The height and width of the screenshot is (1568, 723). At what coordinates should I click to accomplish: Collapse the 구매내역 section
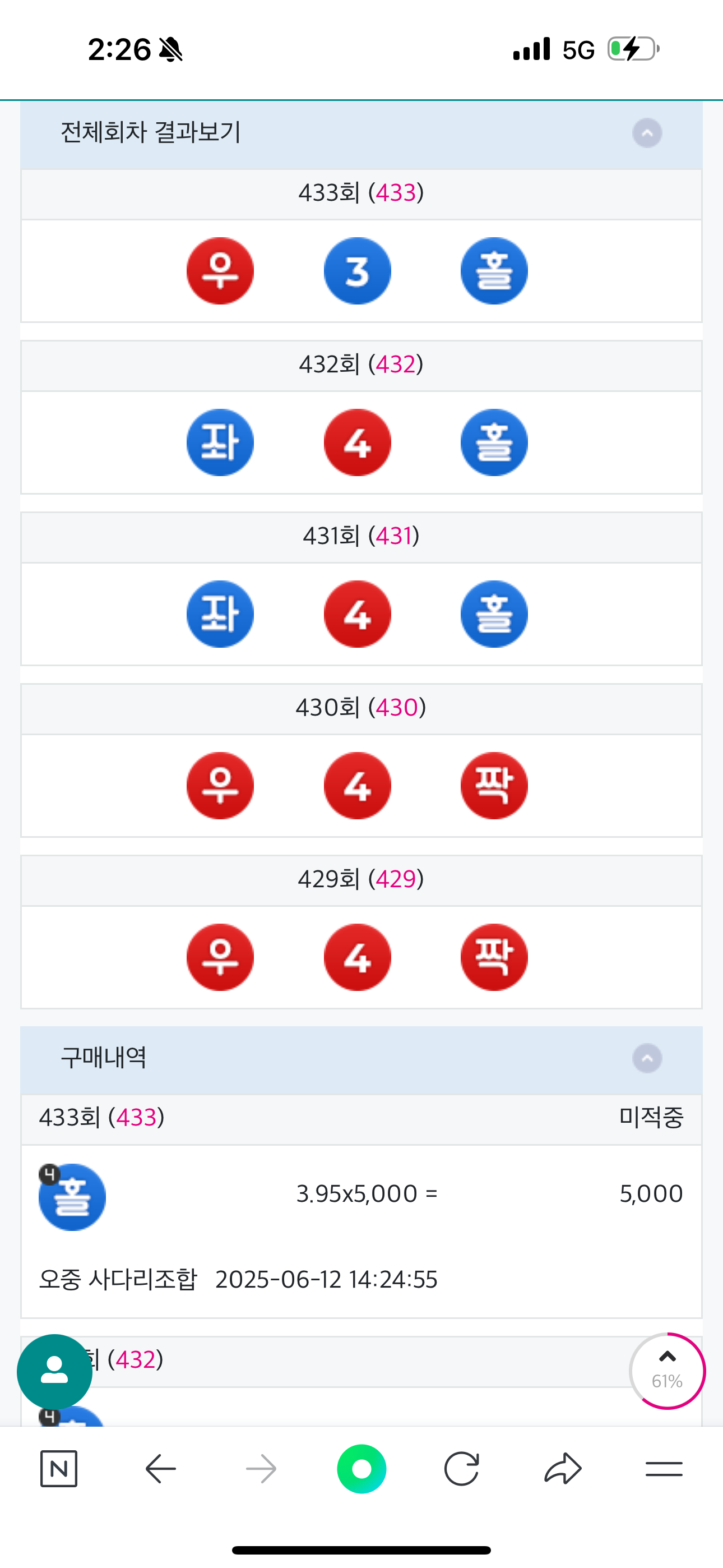point(647,1059)
